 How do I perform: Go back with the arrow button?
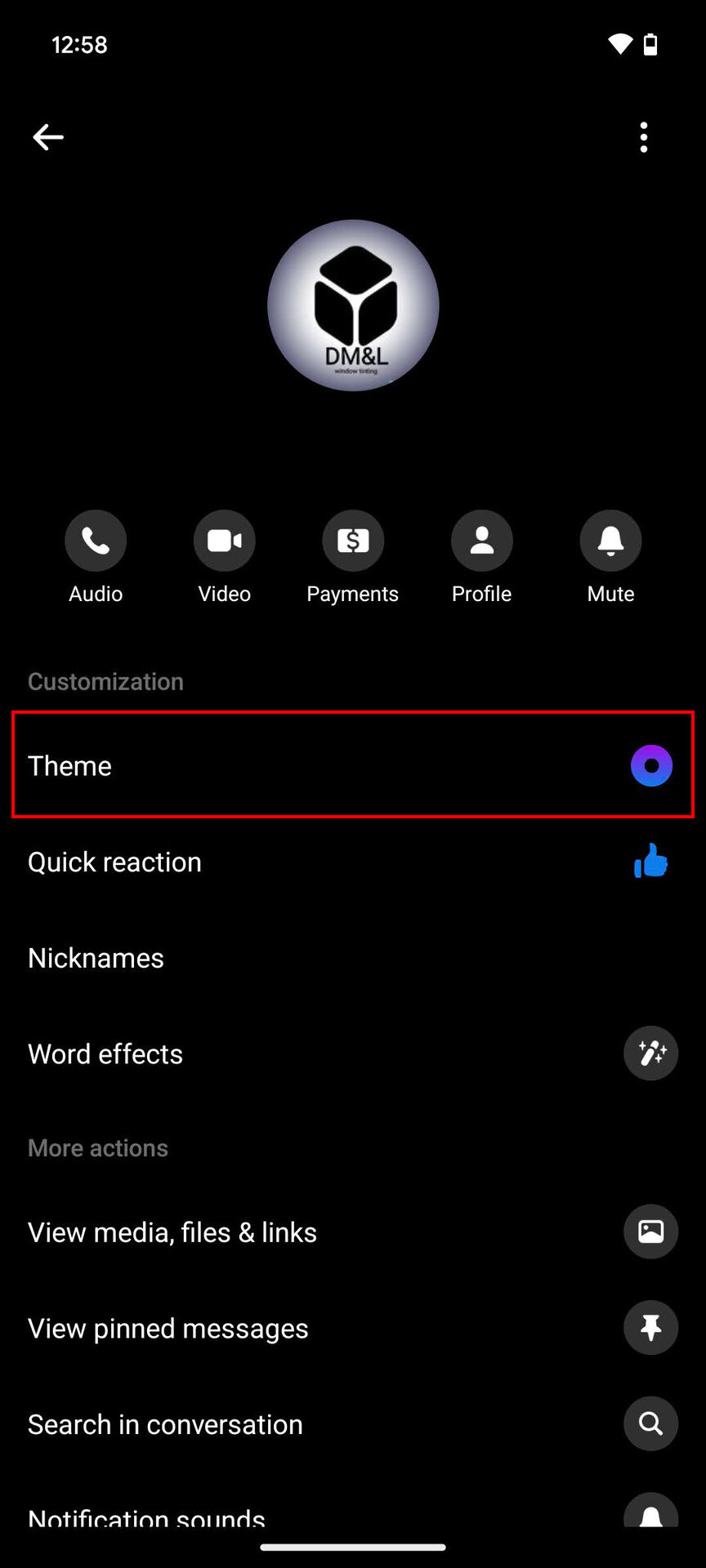tap(47, 137)
